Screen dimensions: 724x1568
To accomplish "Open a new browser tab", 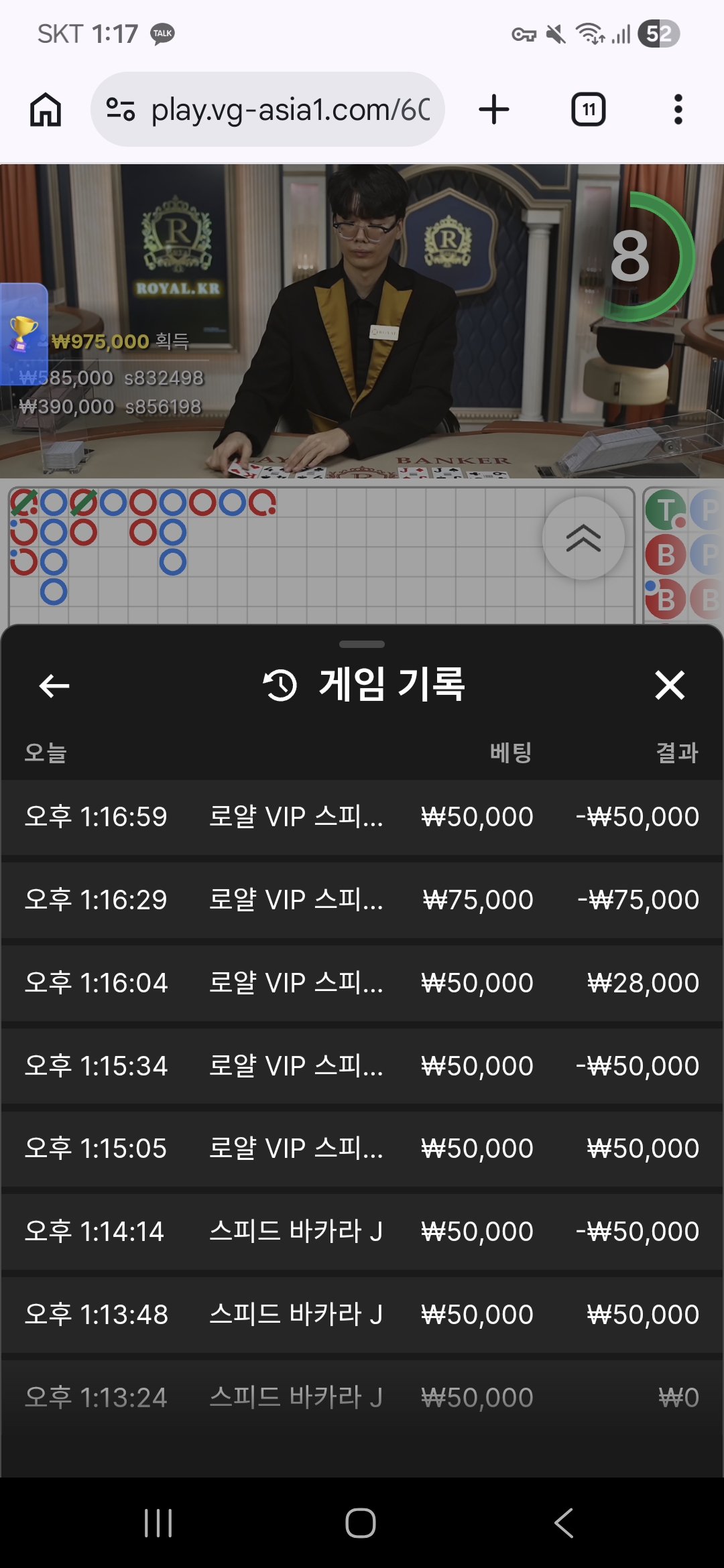I will 494,110.
